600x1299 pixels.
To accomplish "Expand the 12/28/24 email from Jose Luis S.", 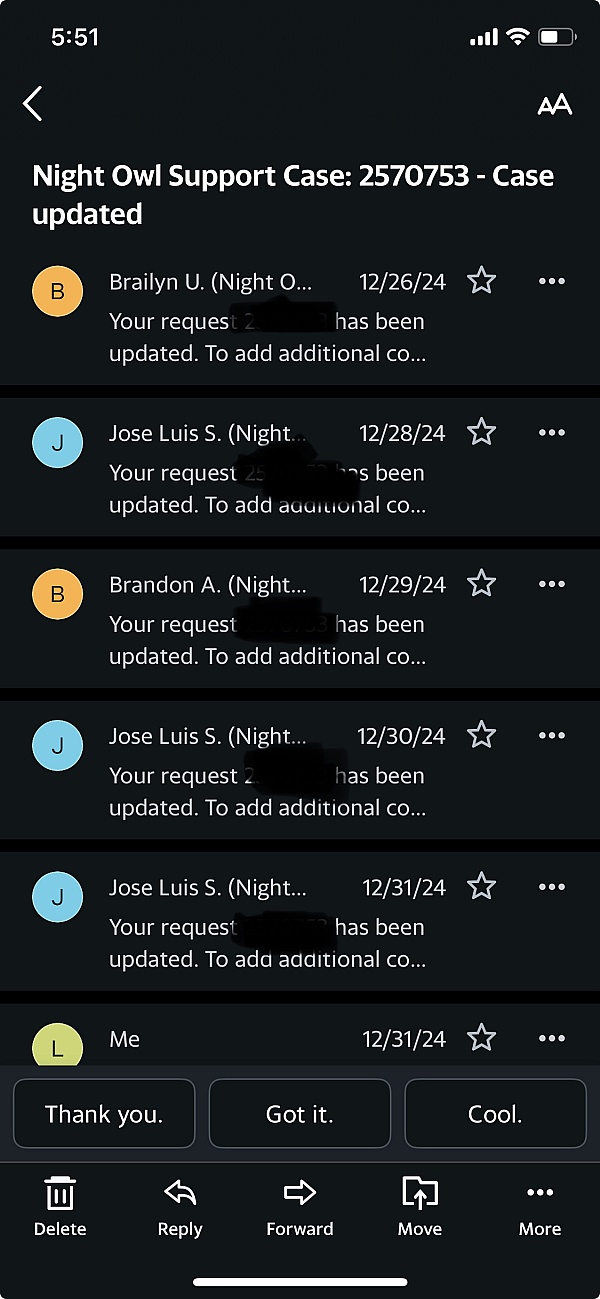I will click(300, 468).
